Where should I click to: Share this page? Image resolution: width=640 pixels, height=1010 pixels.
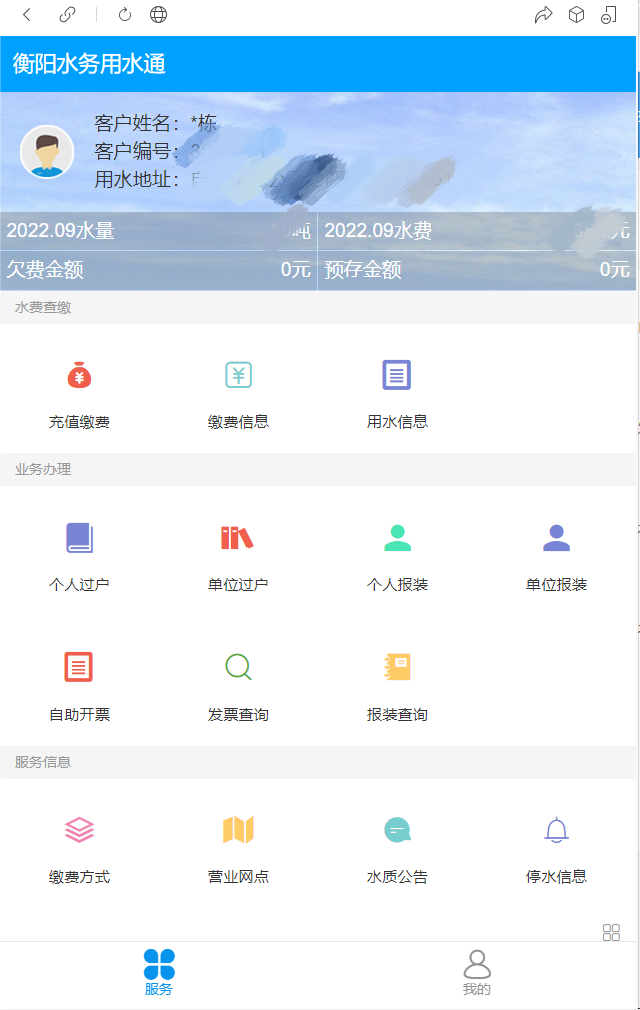coord(543,14)
